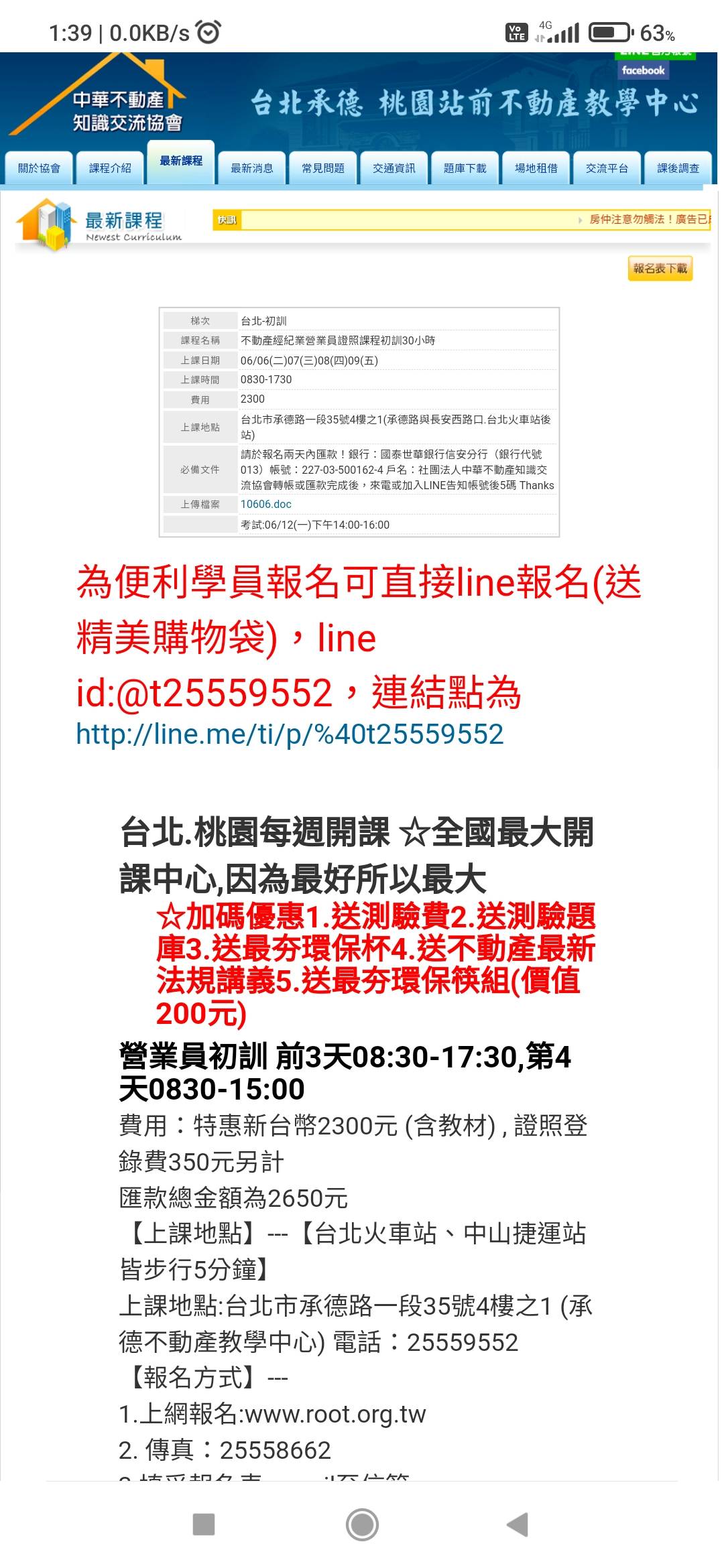Open the 題庫下載 tab
This screenshot has height=1568, width=724.
click(x=465, y=168)
